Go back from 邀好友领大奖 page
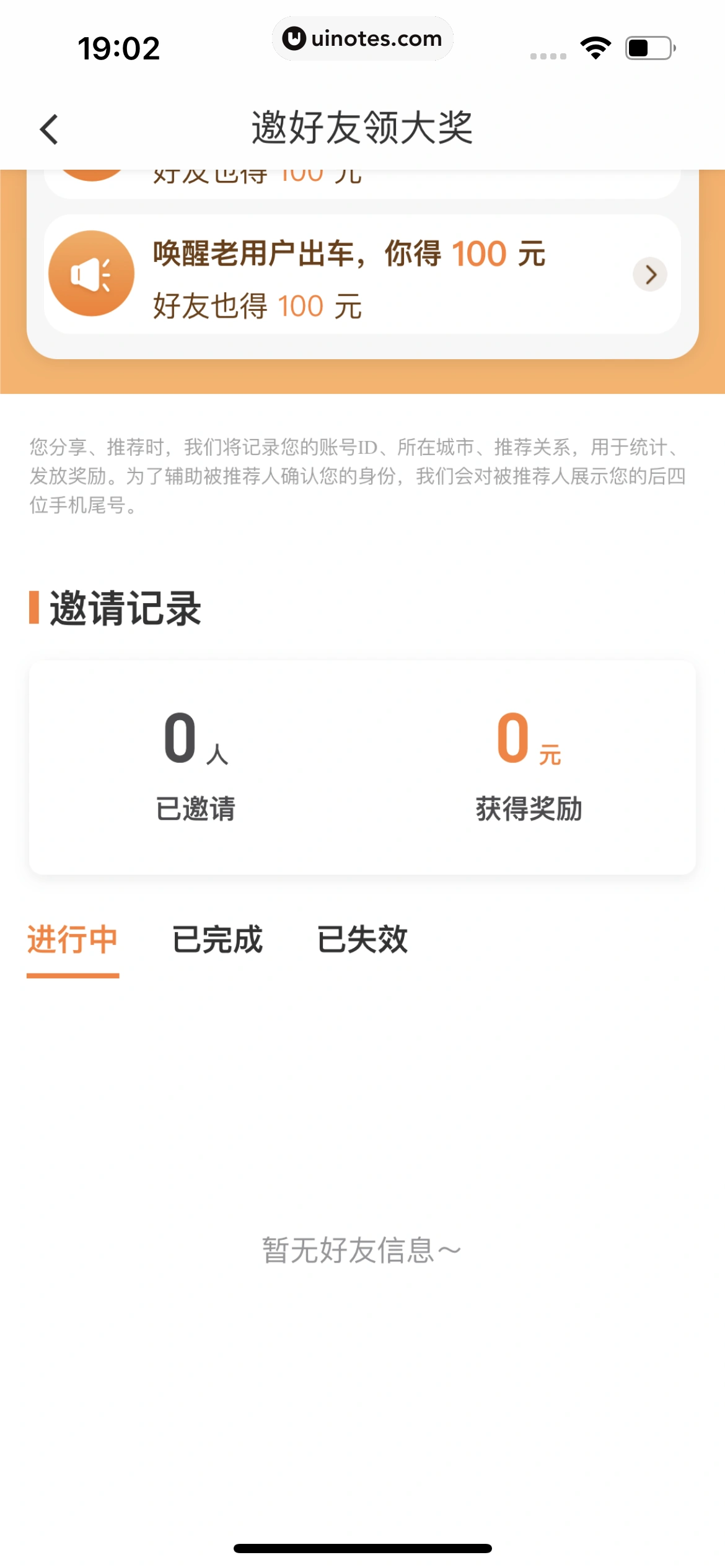The height and width of the screenshot is (1568, 725). [x=49, y=129]
